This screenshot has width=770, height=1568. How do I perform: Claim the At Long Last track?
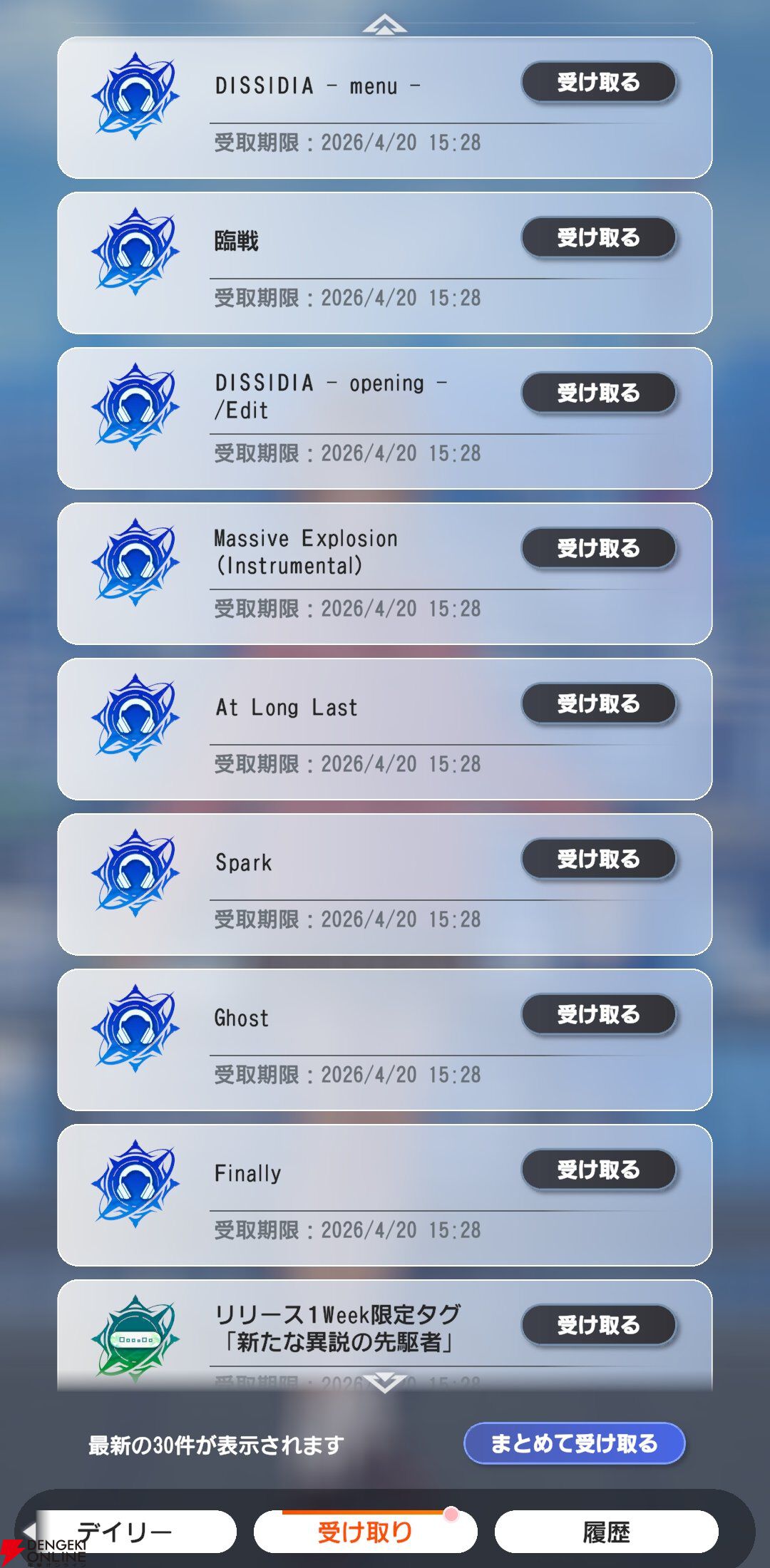click(598, 704)
